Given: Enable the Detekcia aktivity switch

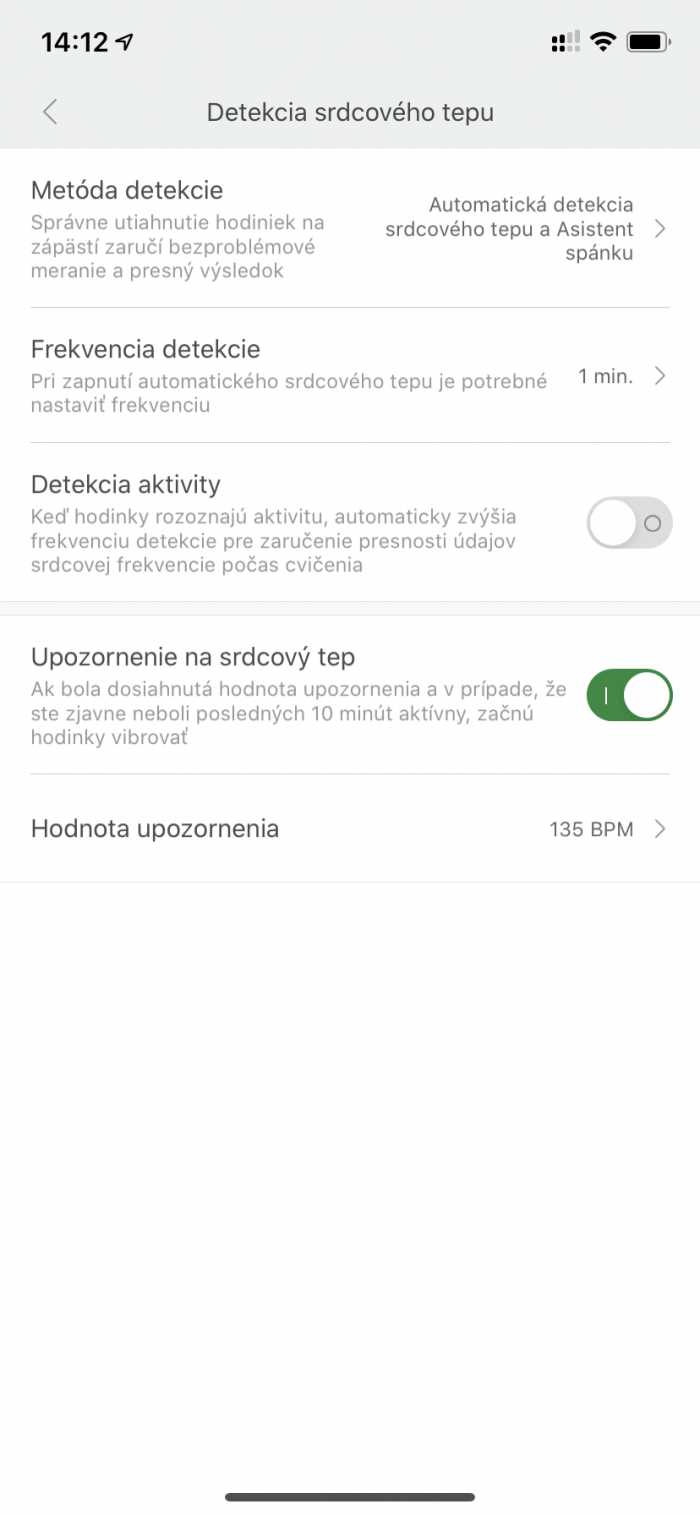Looking at the screenshot, I should point(629,523).
